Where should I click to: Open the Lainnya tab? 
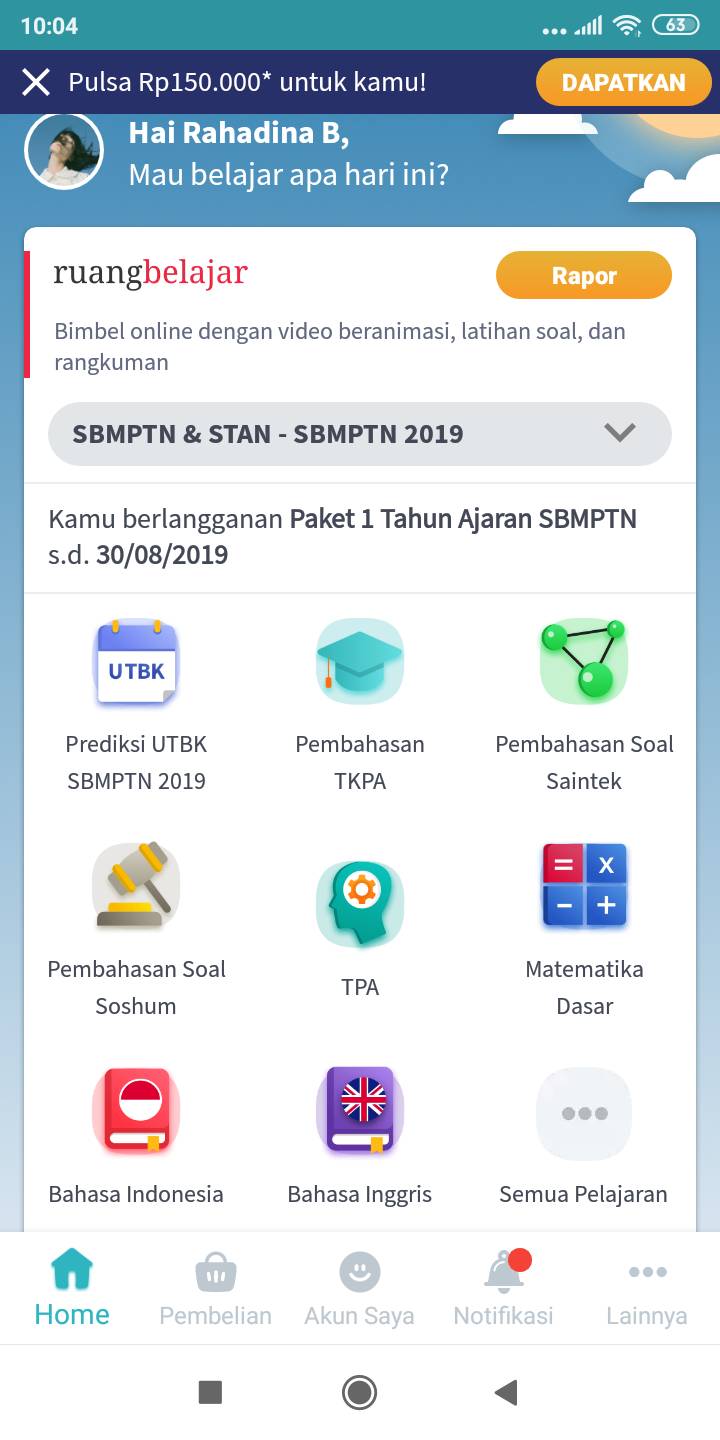647,1288
